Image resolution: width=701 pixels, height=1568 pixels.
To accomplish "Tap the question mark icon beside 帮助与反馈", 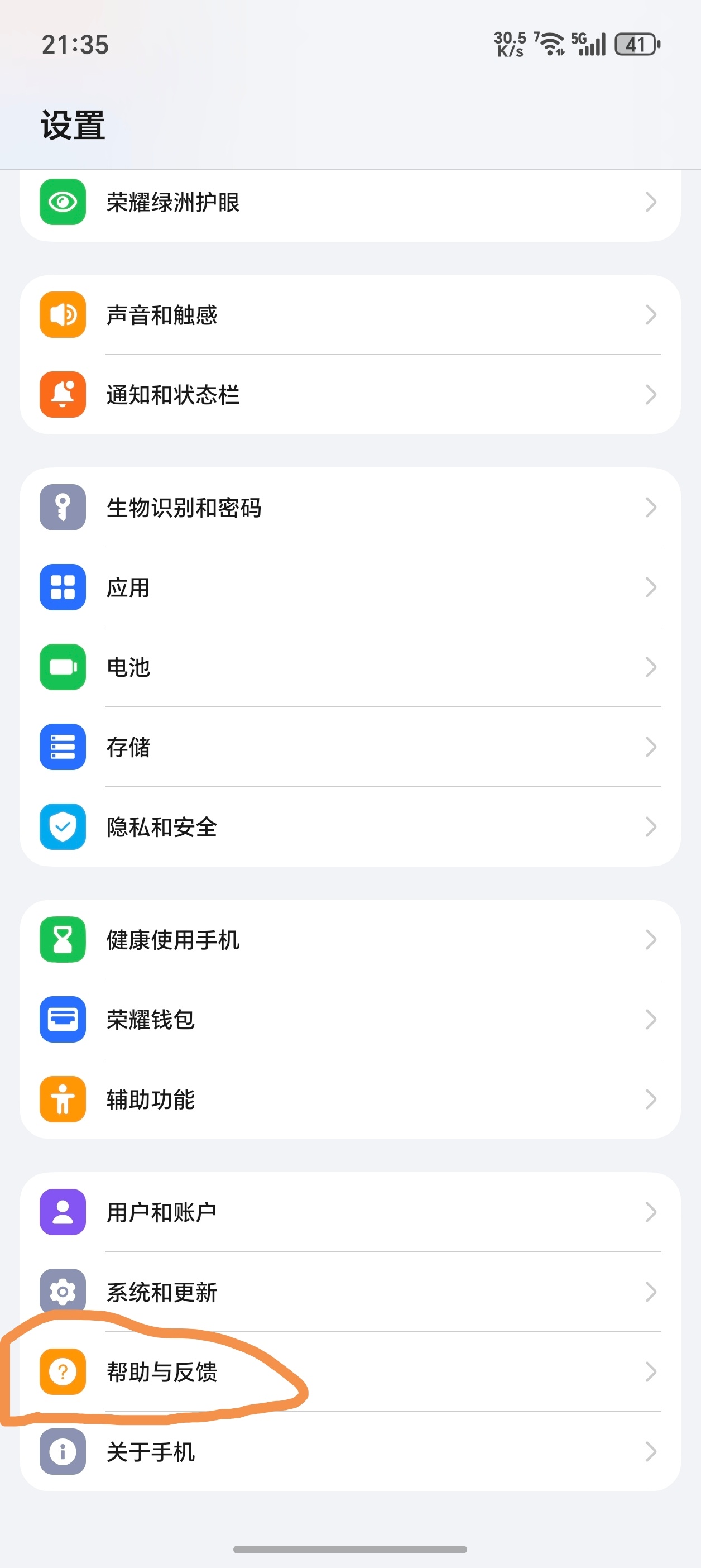I will (x=62, y=1373).
